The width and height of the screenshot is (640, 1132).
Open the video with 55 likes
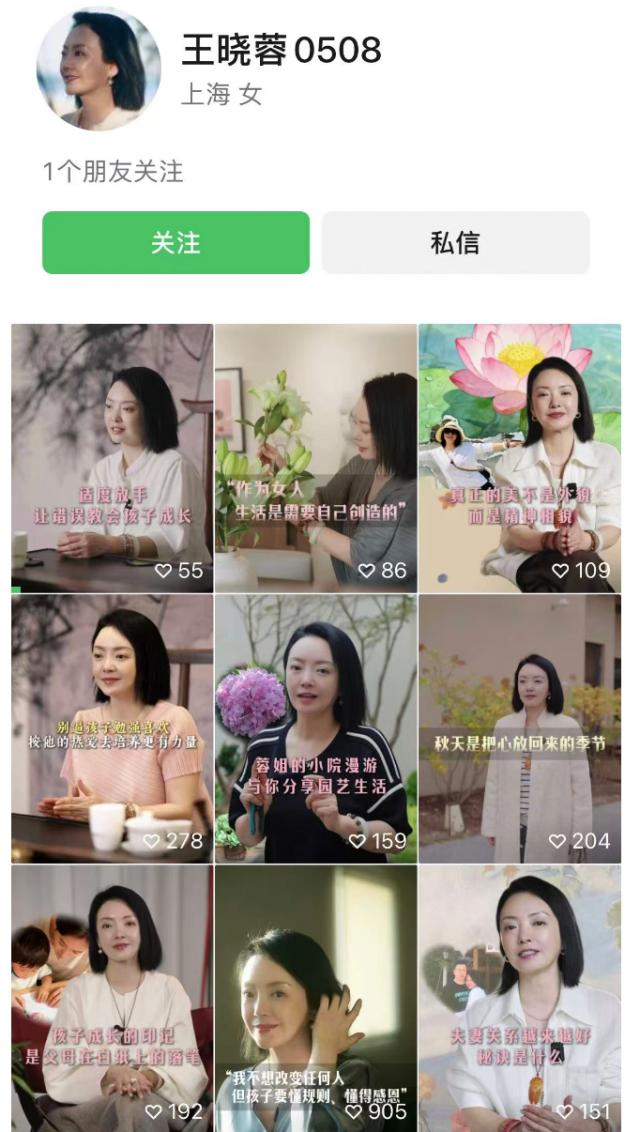(112, 457)
